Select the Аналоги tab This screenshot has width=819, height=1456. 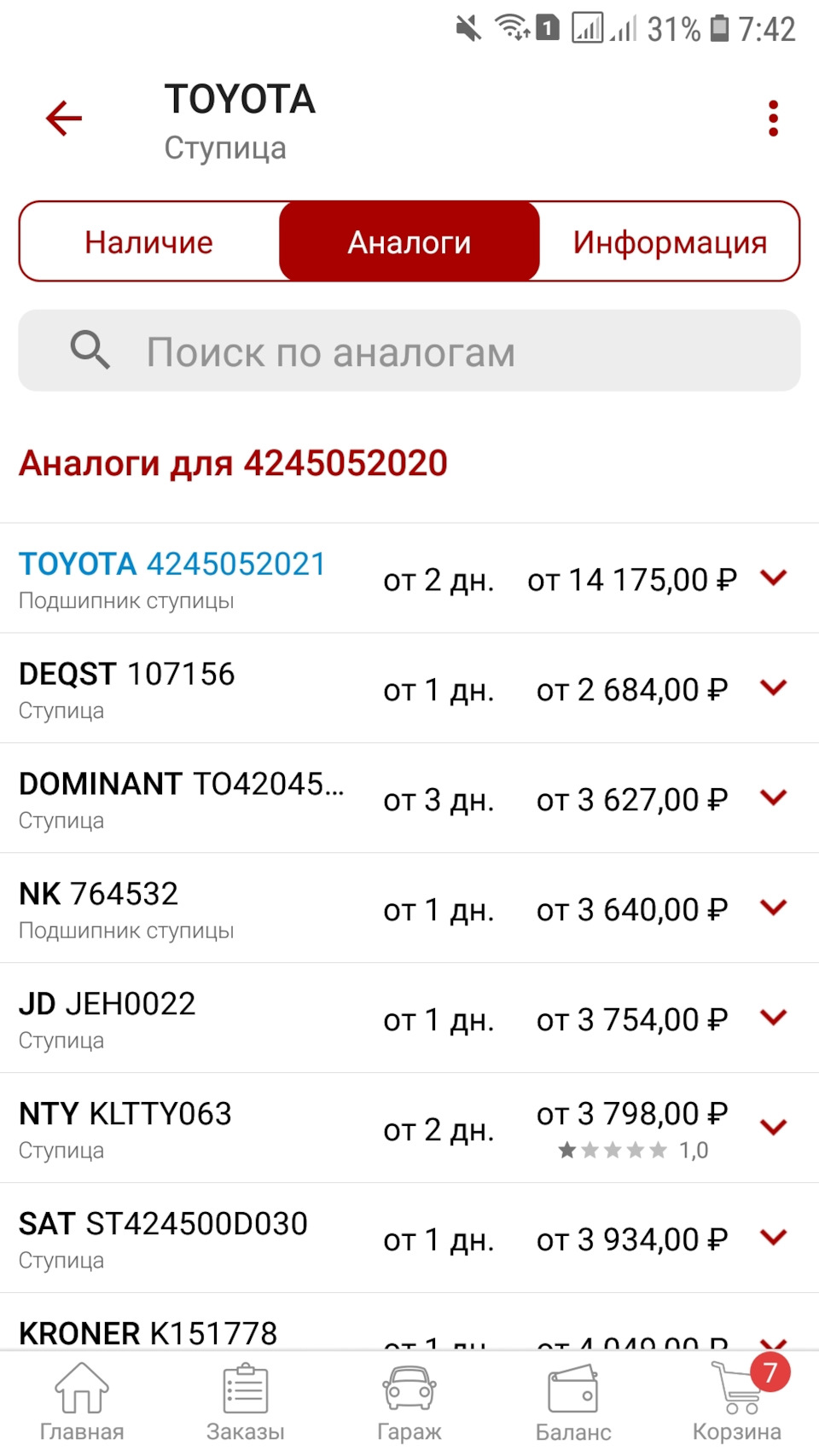point(409,242)
